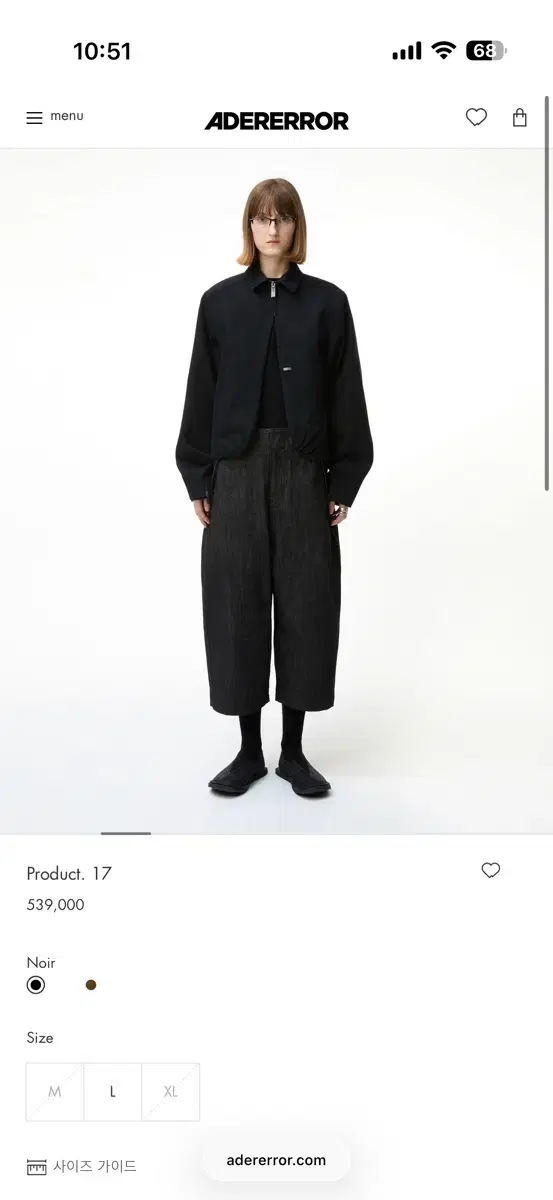Open the 사이즈 가이드 size guide
This screenshot has height=1200, width=553.
tap(82, 1166)
